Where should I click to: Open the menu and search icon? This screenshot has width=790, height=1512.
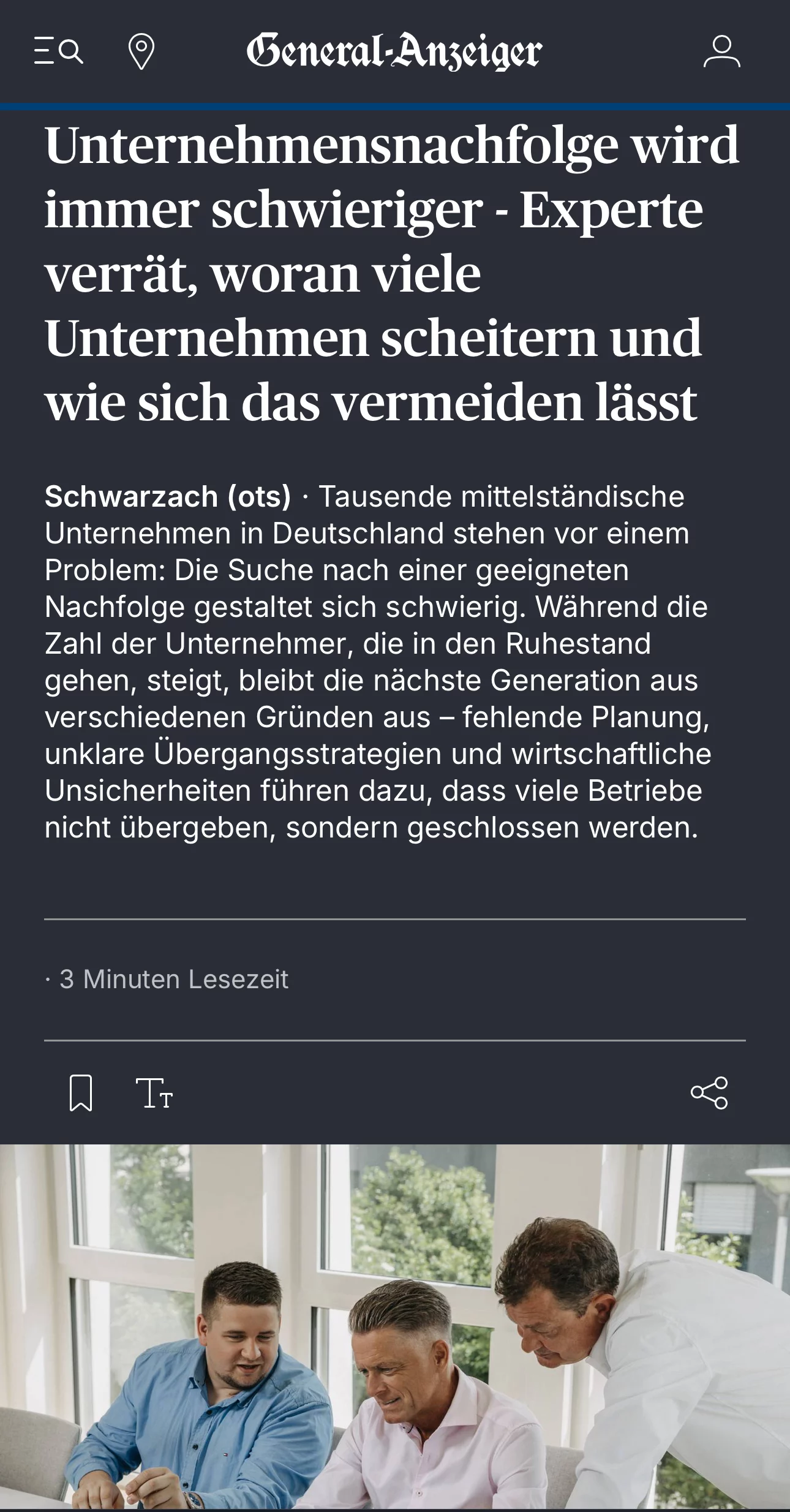[58, 51]
